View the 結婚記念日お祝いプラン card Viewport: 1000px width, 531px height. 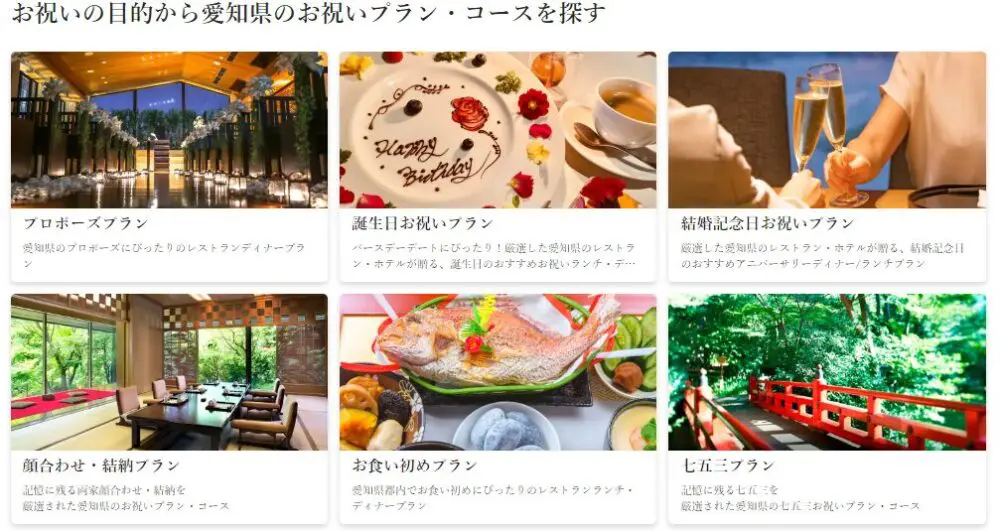tap(826, 165)
